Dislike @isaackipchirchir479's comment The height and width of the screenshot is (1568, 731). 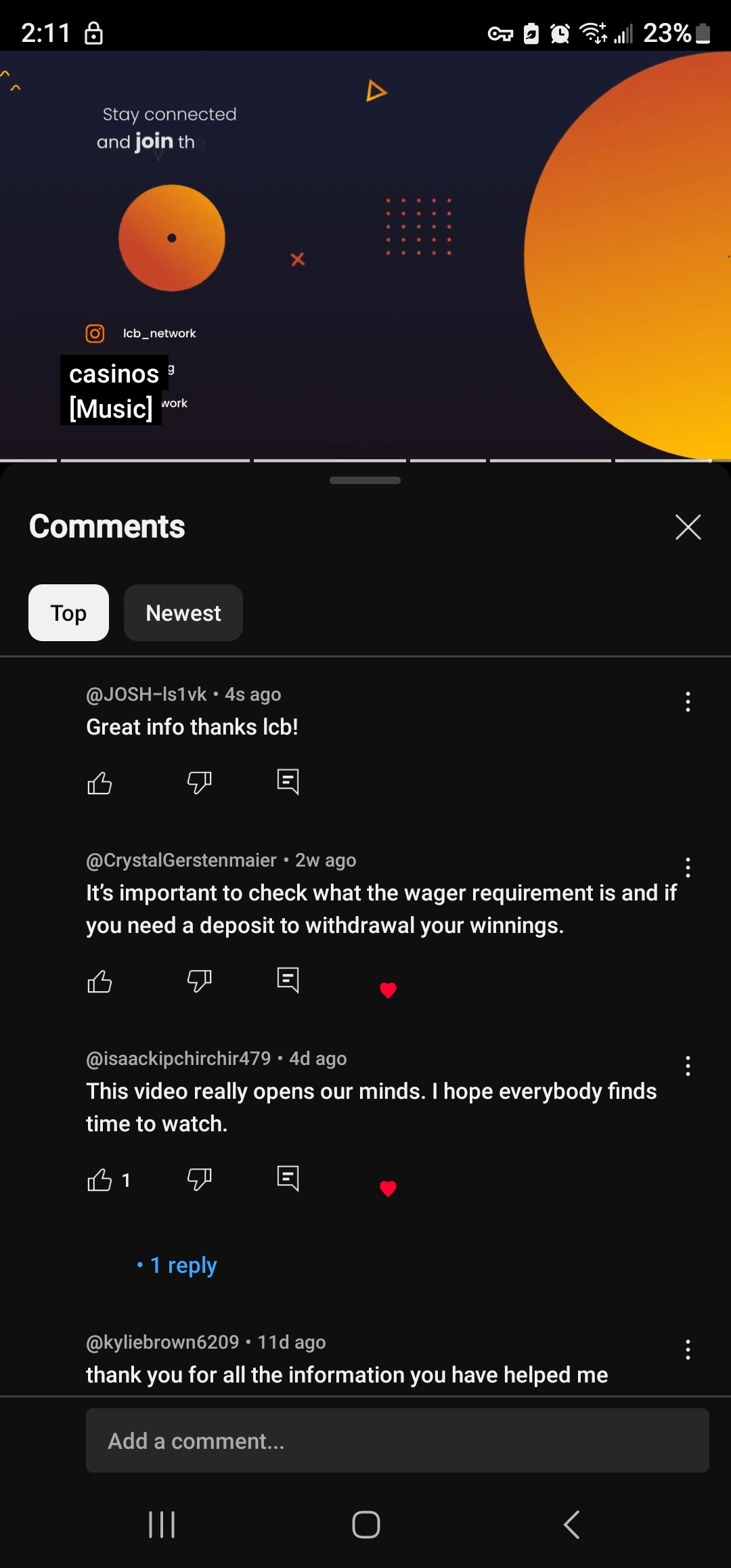click(x=199, y=1180)
